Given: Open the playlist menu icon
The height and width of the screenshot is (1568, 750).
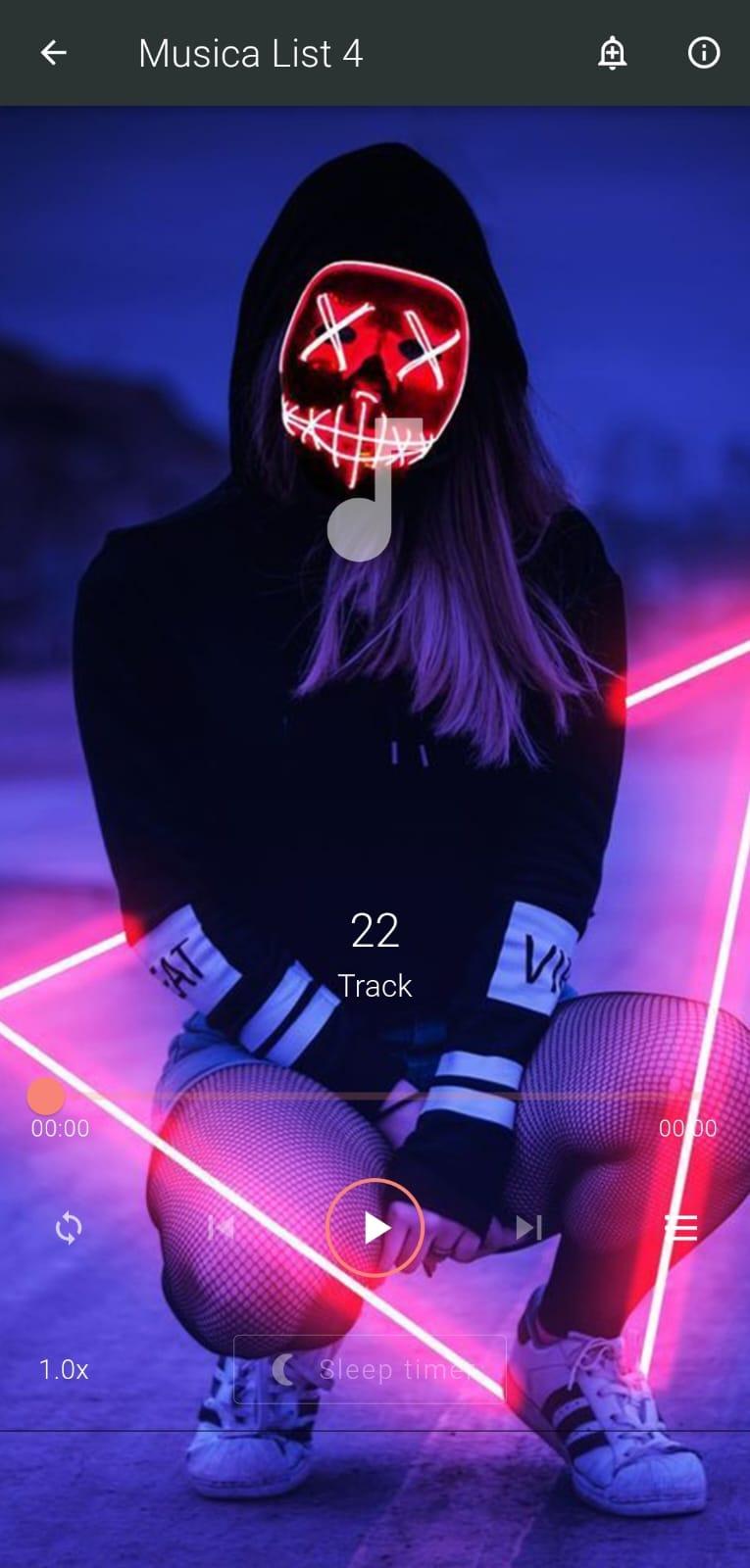Looking at the screenshot, I should (x=681, y=1227).
